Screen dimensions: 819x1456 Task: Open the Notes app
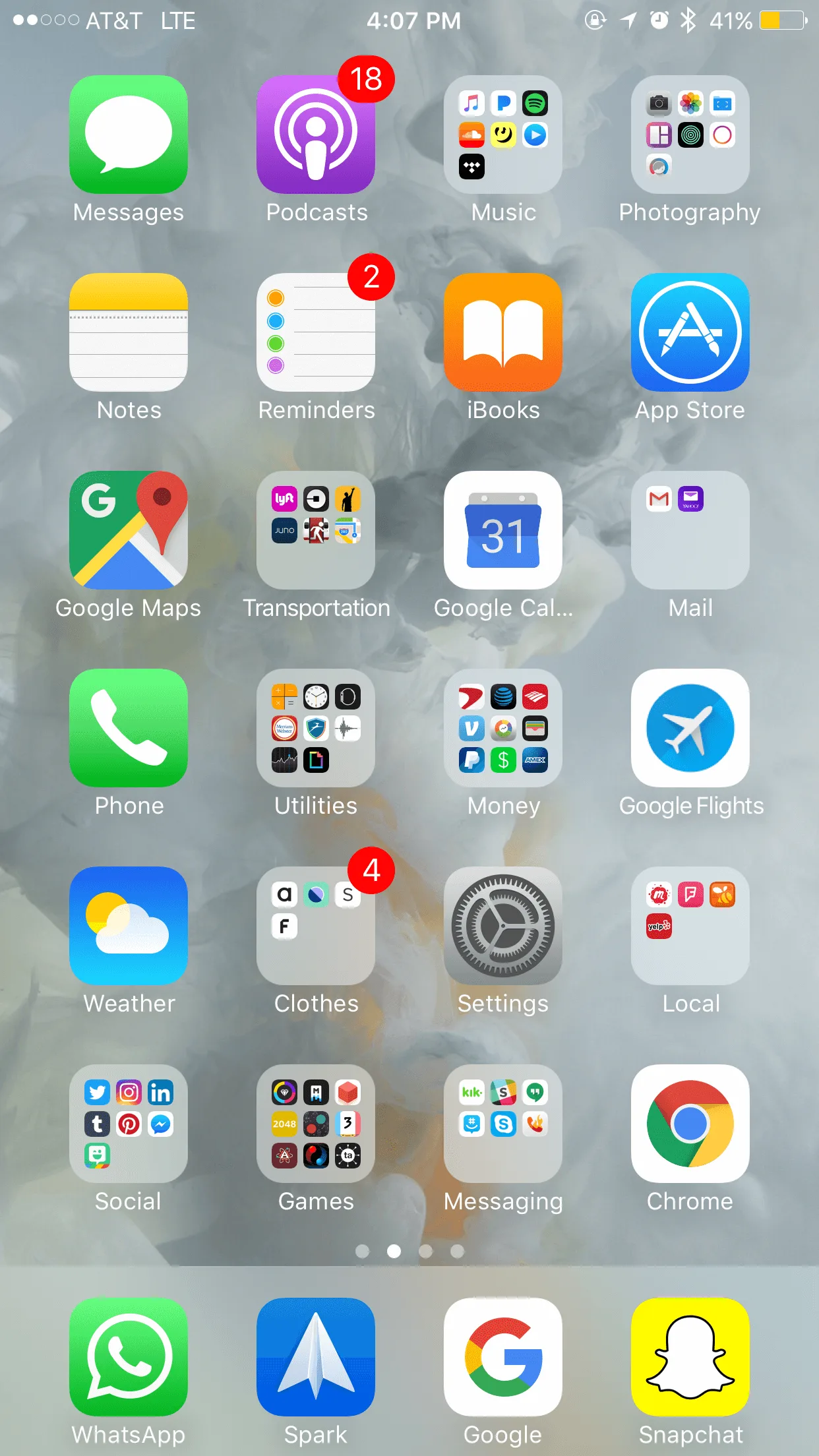pyautogui.click(x=129, y=332)
